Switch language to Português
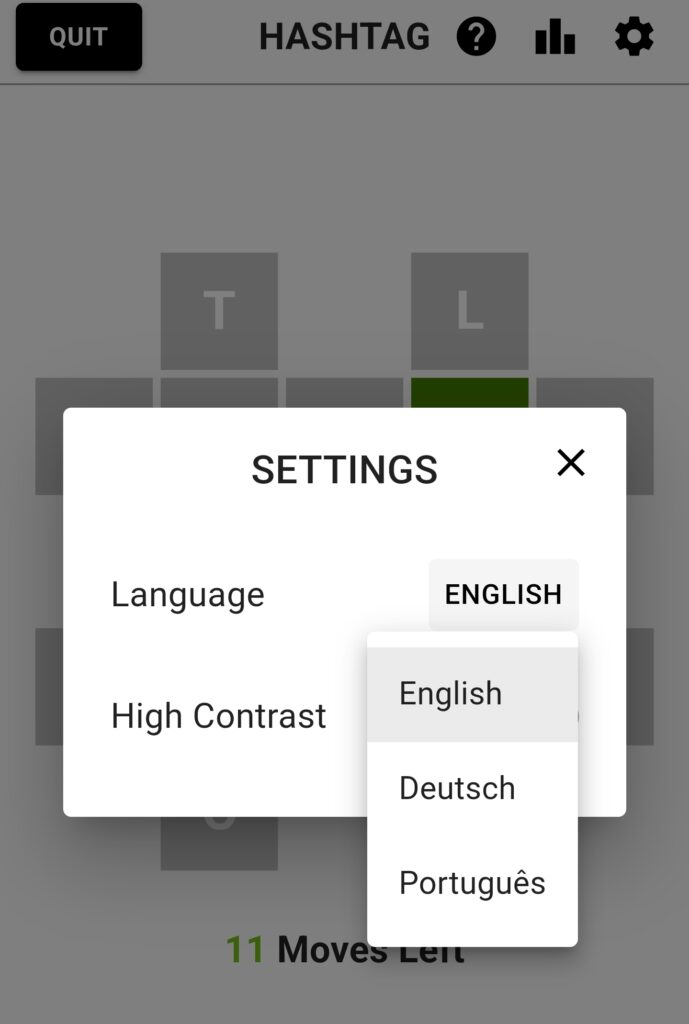This screenshot has height=1024, width=689. pyautogui.click(x=471, y=883)
